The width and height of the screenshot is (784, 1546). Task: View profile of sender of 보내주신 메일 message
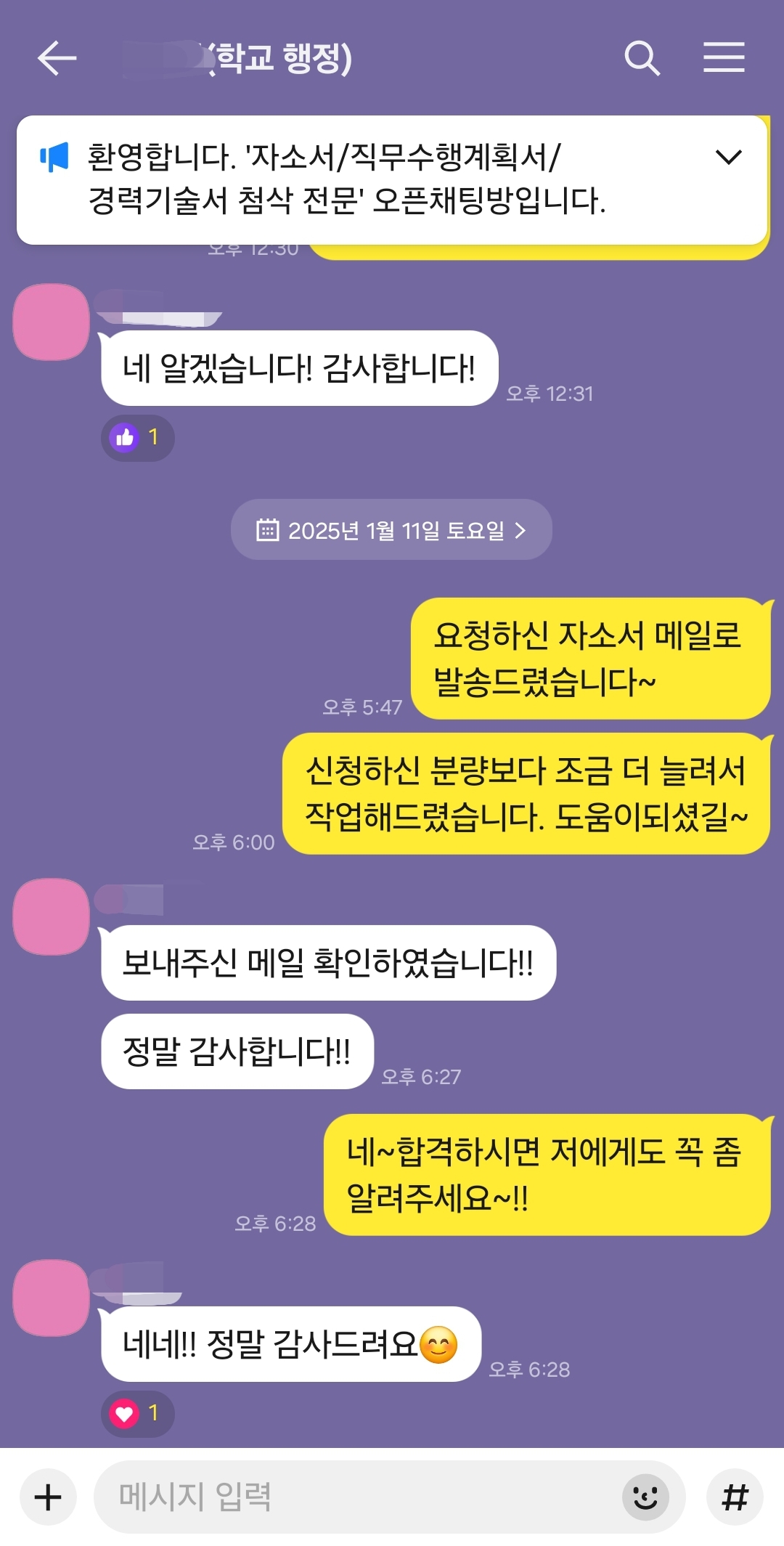[51, 916]
